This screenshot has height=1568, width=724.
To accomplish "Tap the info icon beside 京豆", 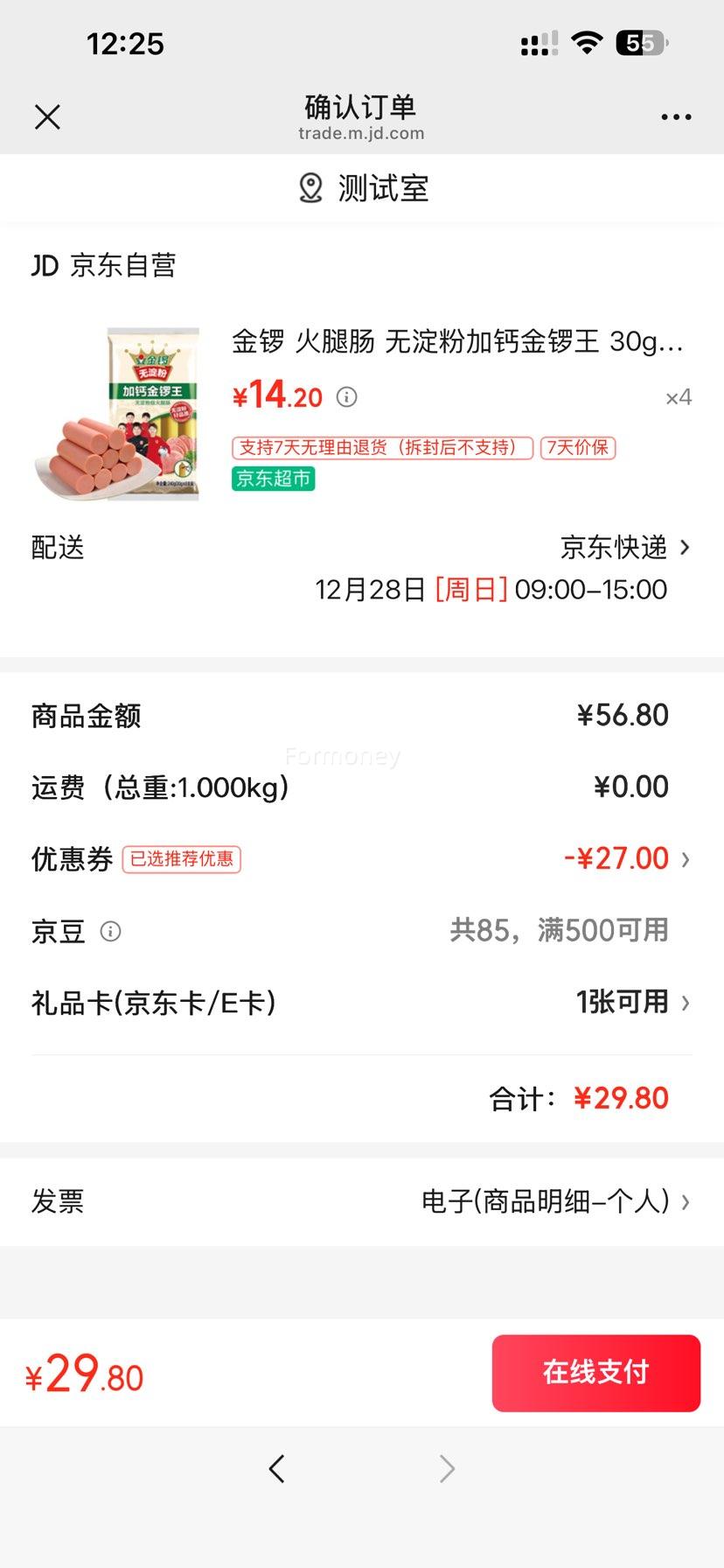I will (110, 931).
